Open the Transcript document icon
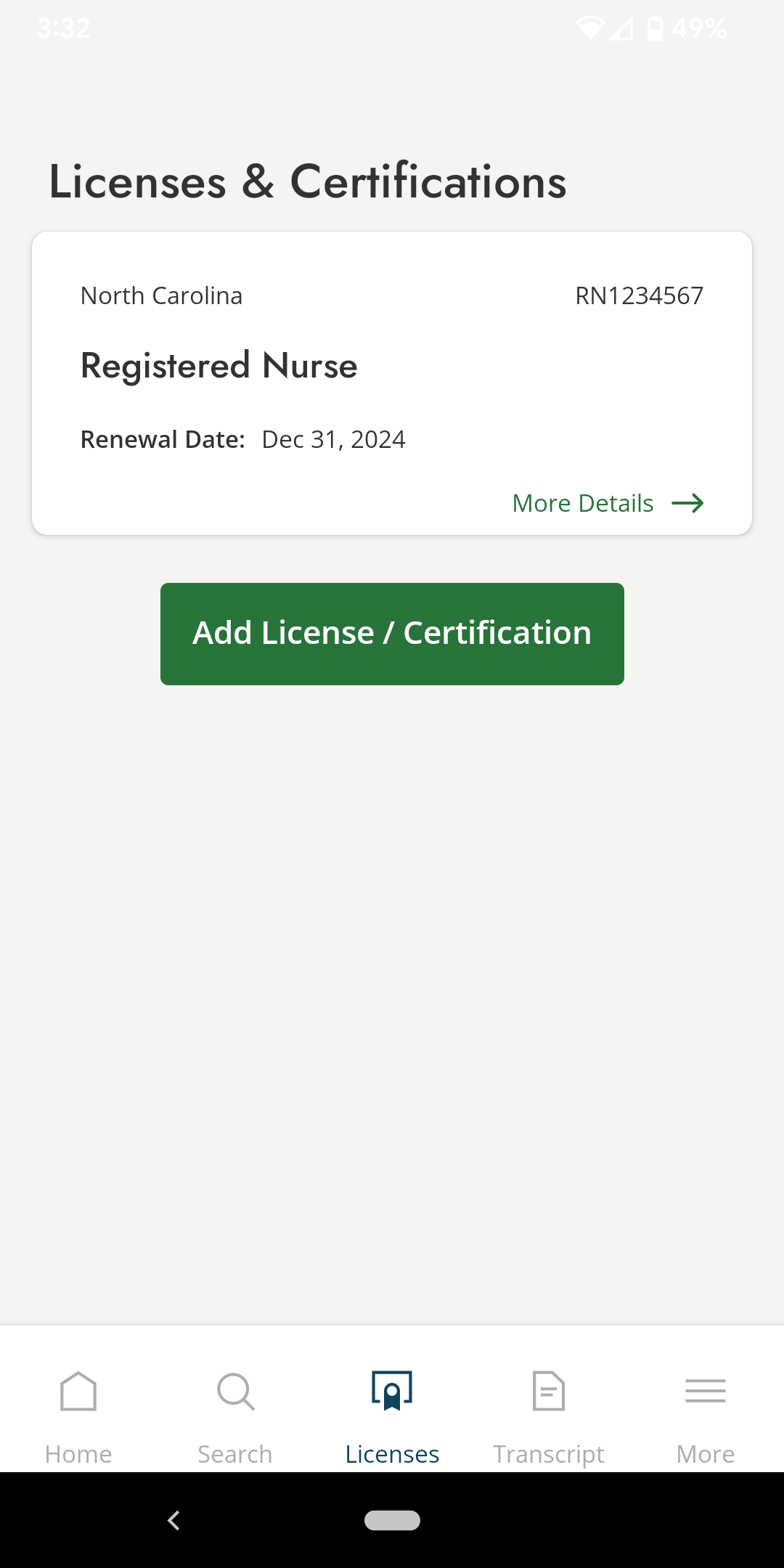This screenshot has width=784, height=1568. [x=549, y=1391]
